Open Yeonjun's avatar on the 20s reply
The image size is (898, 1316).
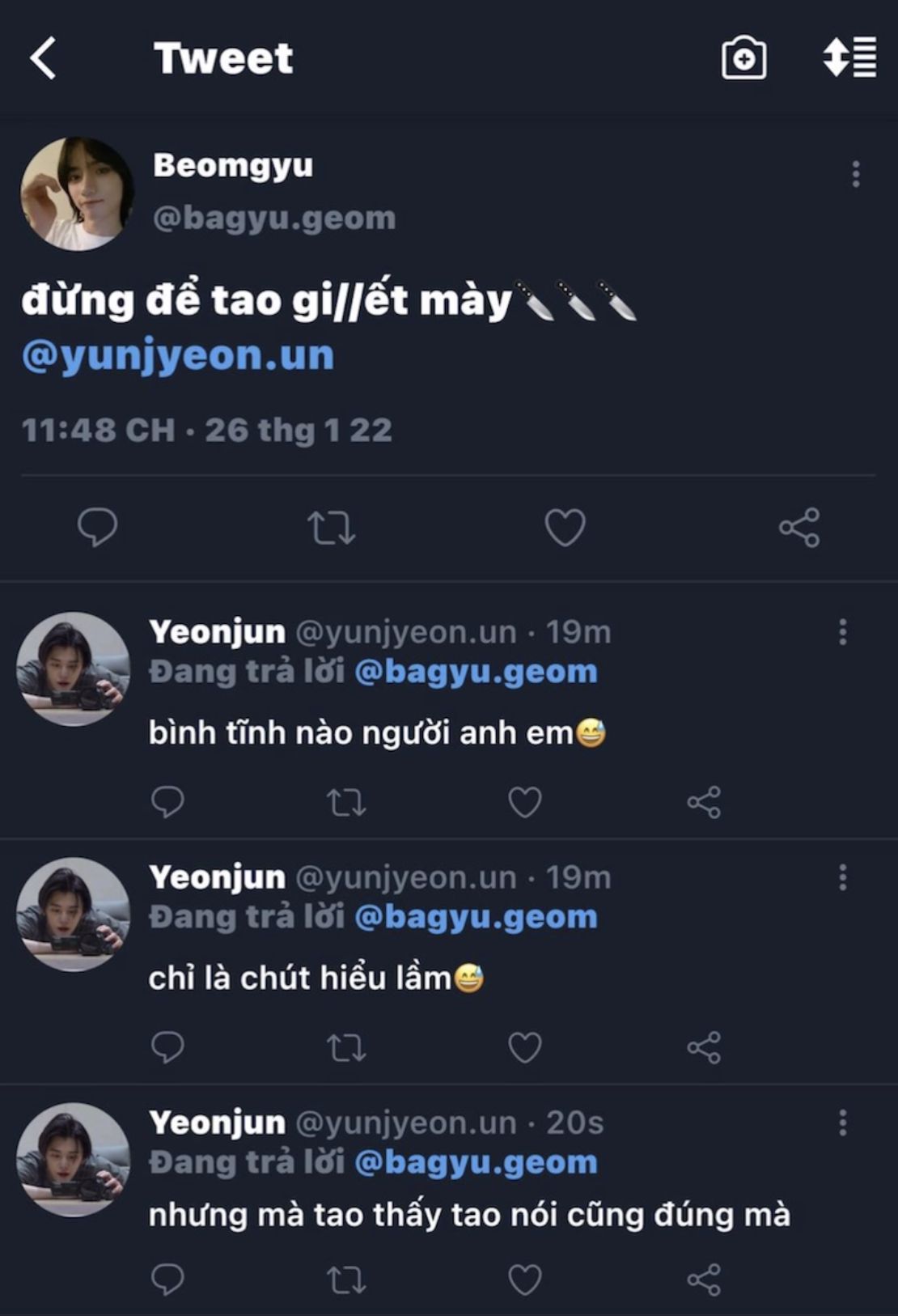[x=74, y=1159]
